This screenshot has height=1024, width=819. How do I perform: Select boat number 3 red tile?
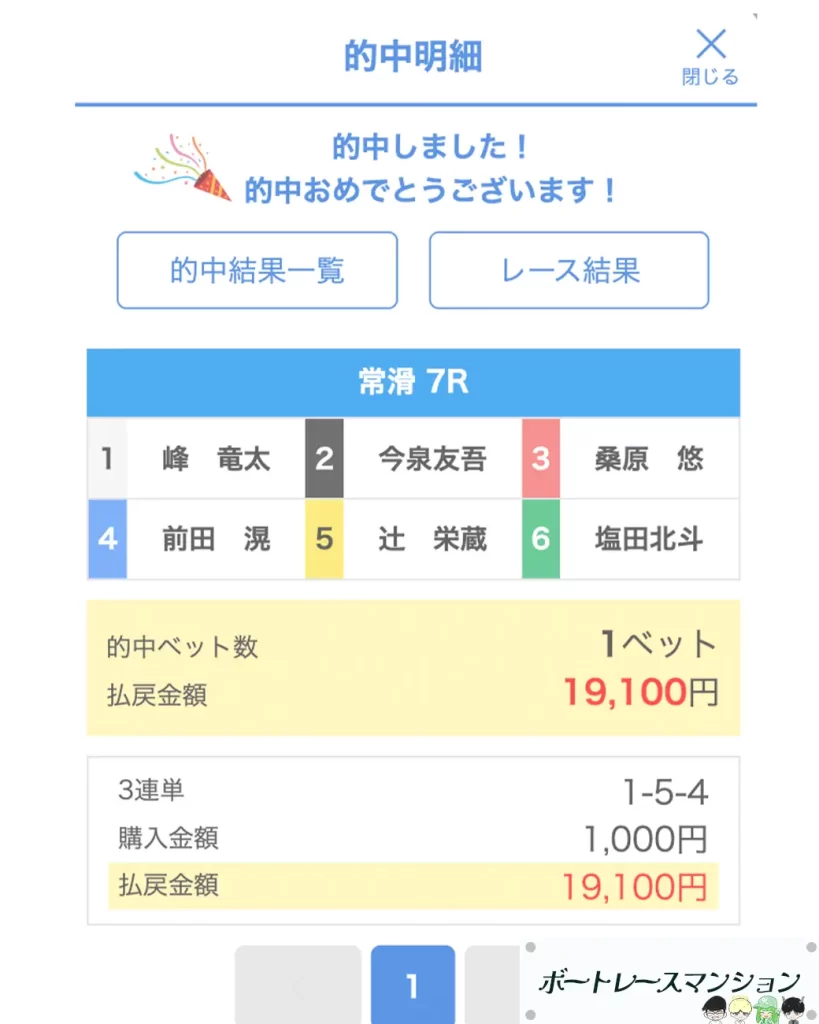[x=541, y=458]
